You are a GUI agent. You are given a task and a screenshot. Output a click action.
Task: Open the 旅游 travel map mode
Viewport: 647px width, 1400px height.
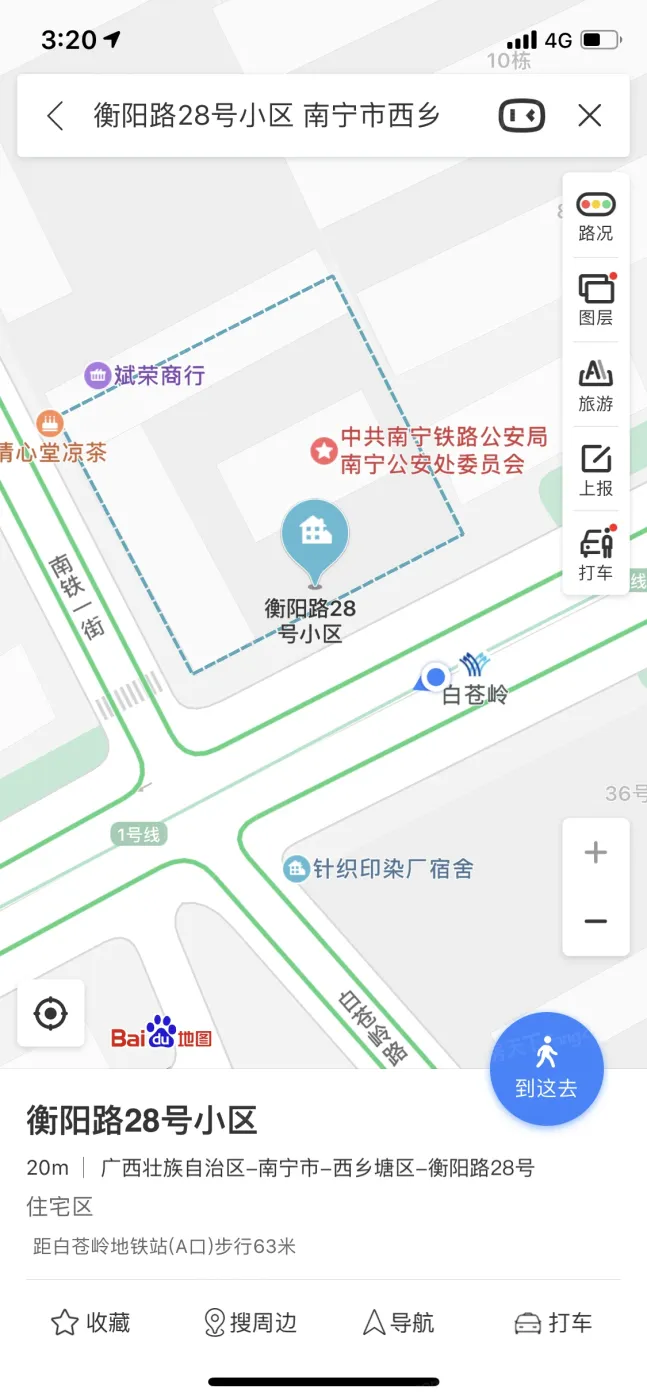pyautogui.click(x=596, y=386)
